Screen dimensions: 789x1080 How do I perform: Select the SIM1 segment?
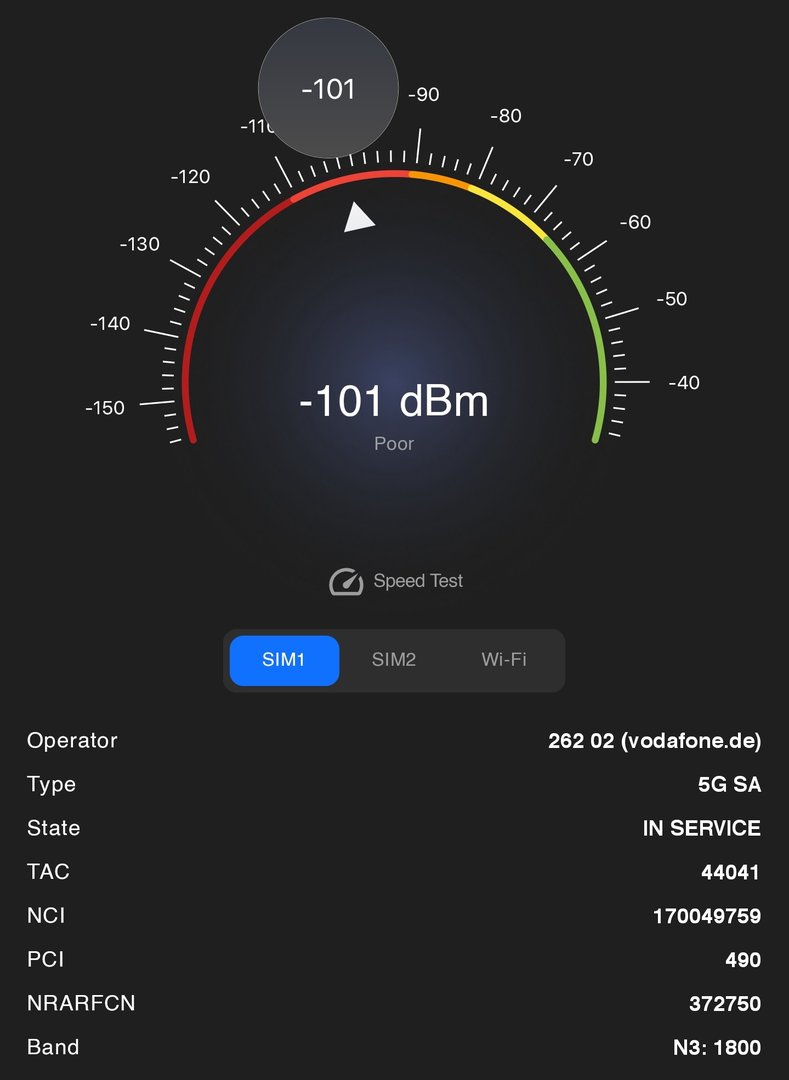(284, 660)
